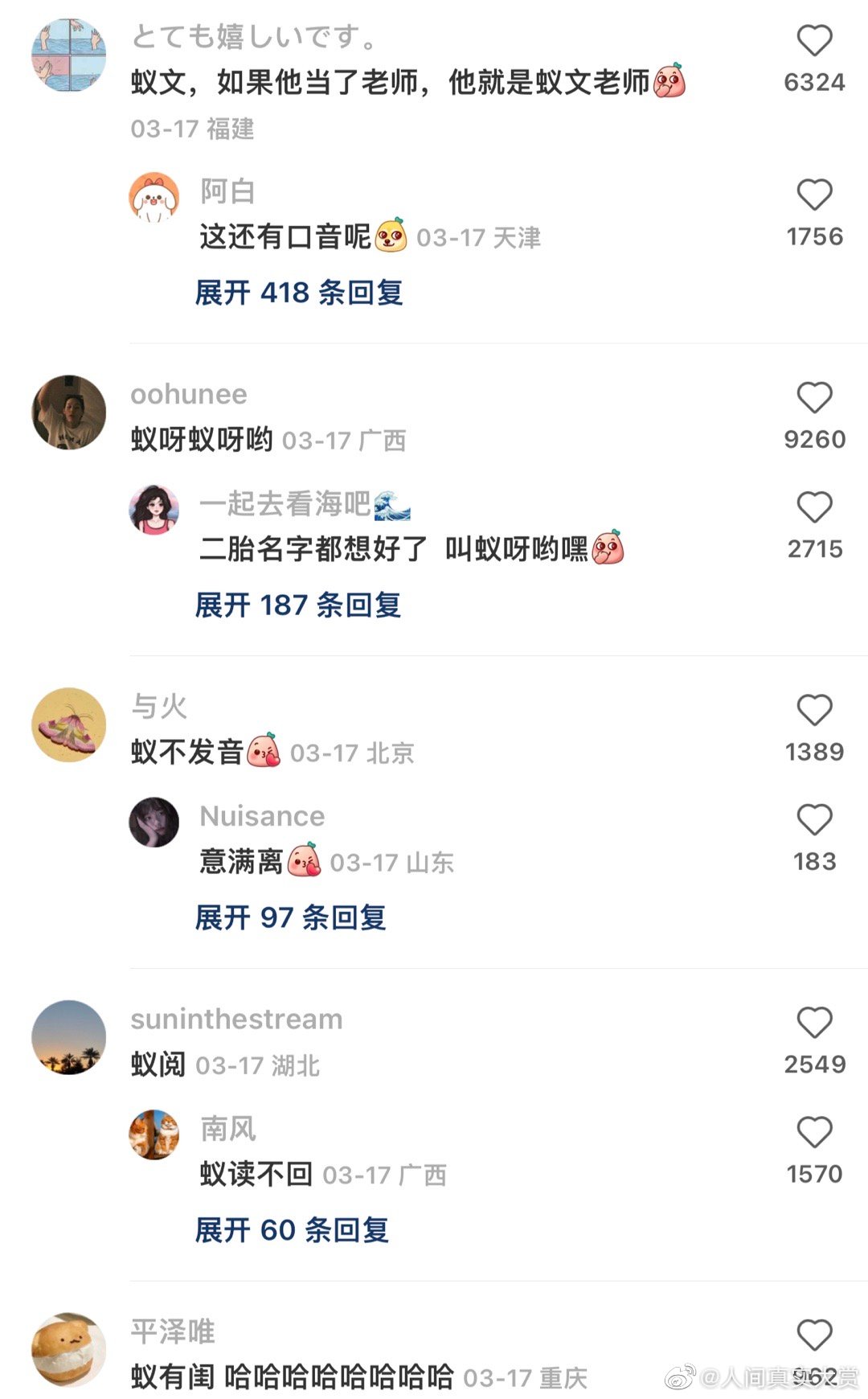Open 南风's profile avatar
Screen dimensions: 868x1399
[x=154, y=1134]
